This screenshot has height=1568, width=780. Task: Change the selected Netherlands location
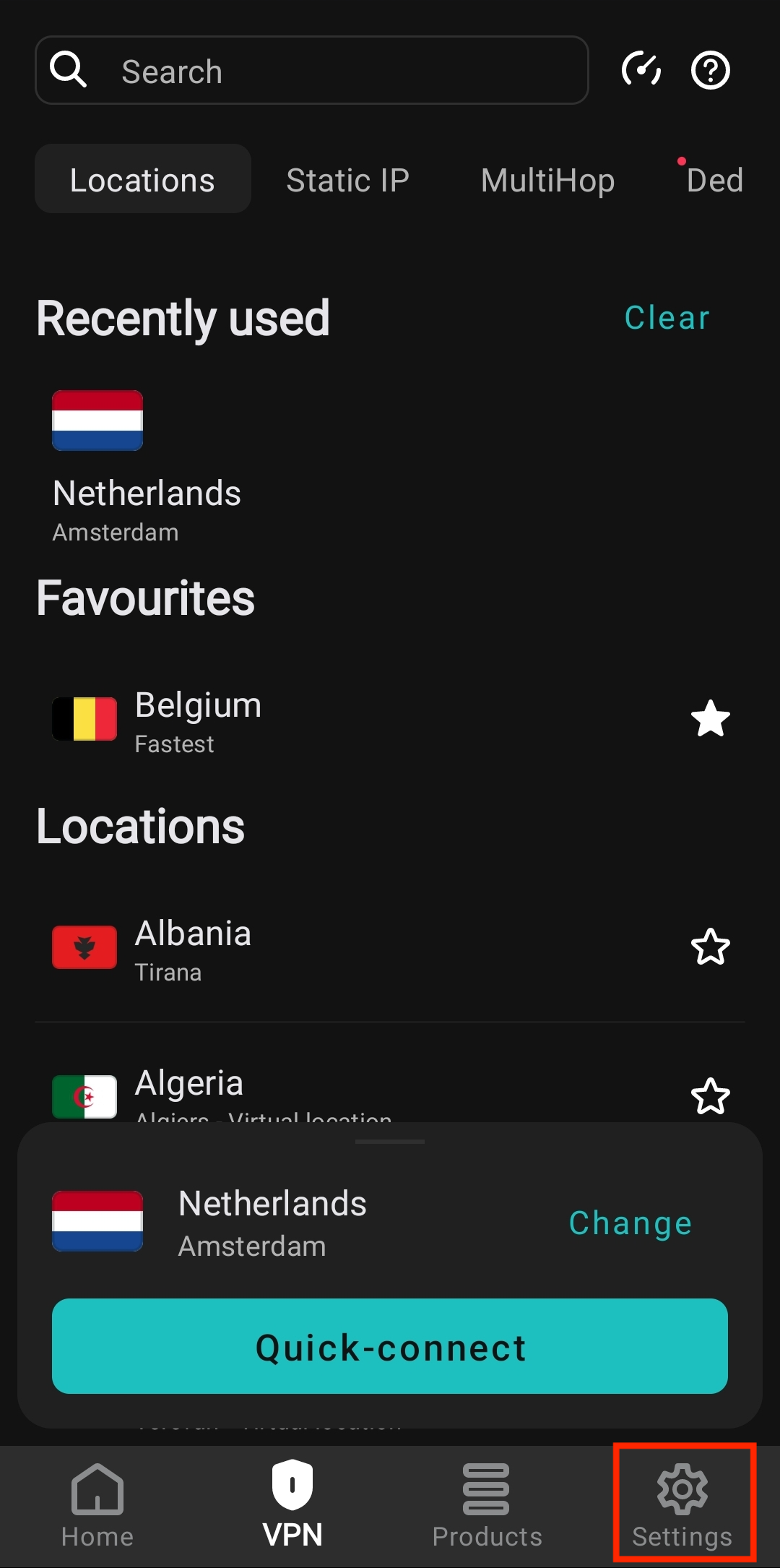630,1223
